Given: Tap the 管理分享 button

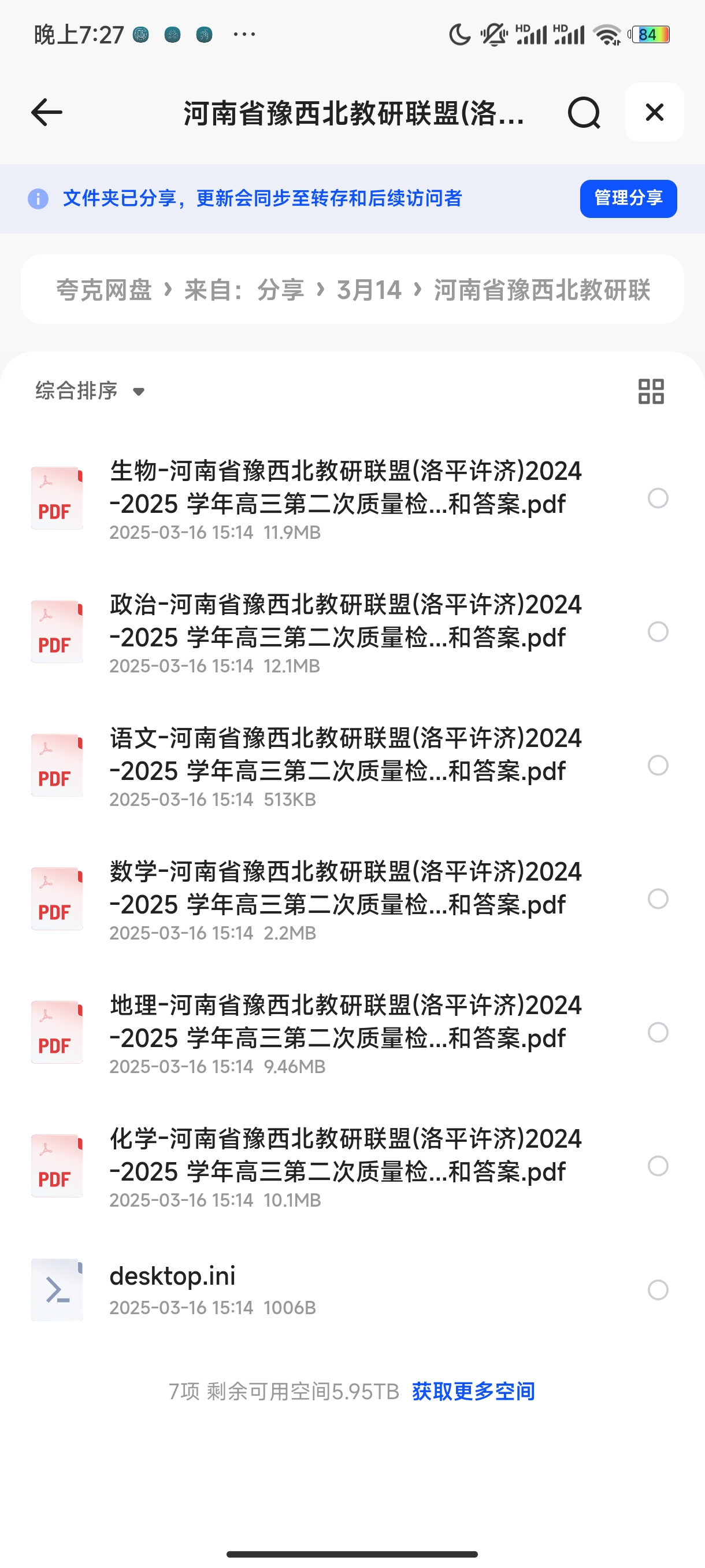Looking at the screenshot, I should click(628, 198).
